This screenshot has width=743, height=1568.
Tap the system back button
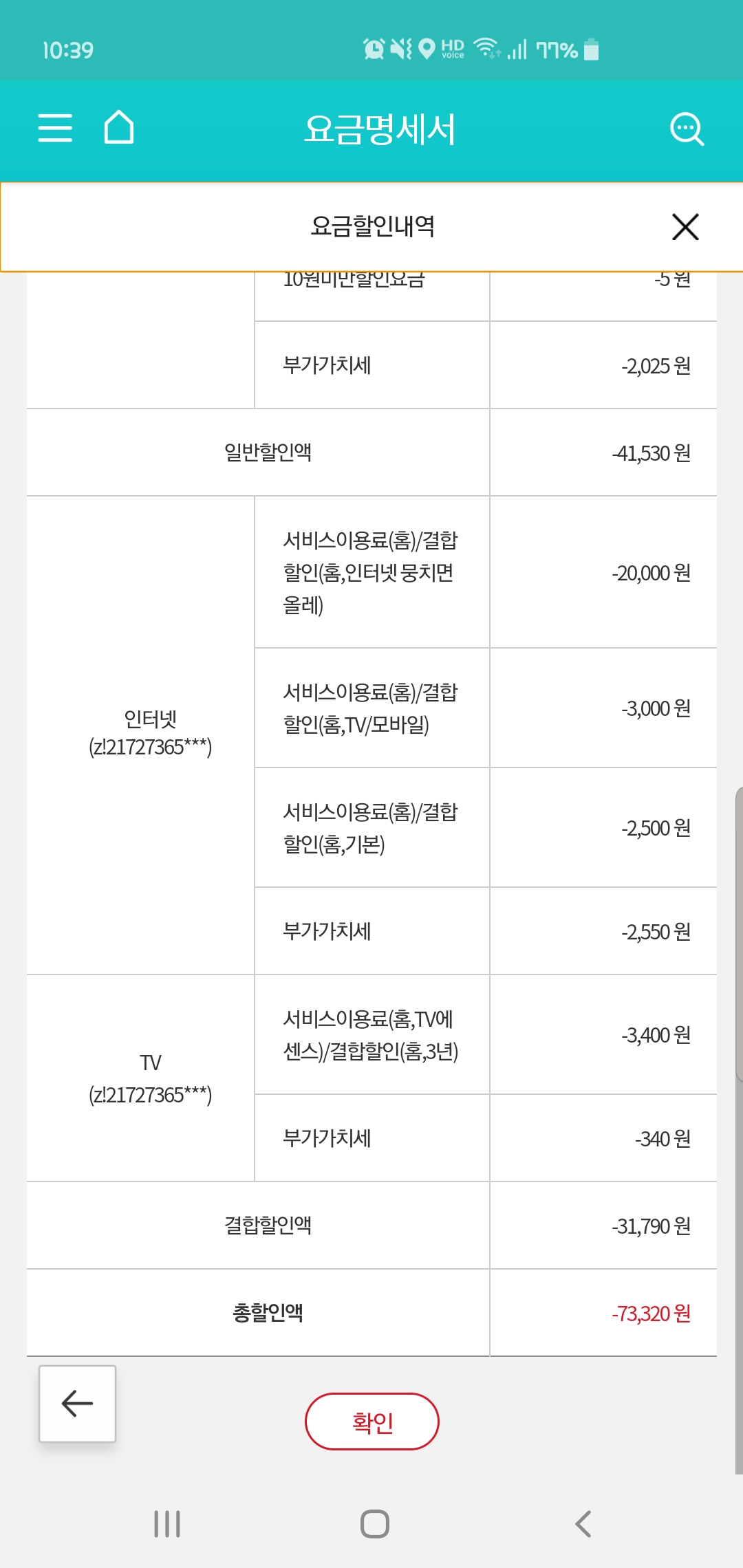pyautogui.click(x=583, y=1524)
